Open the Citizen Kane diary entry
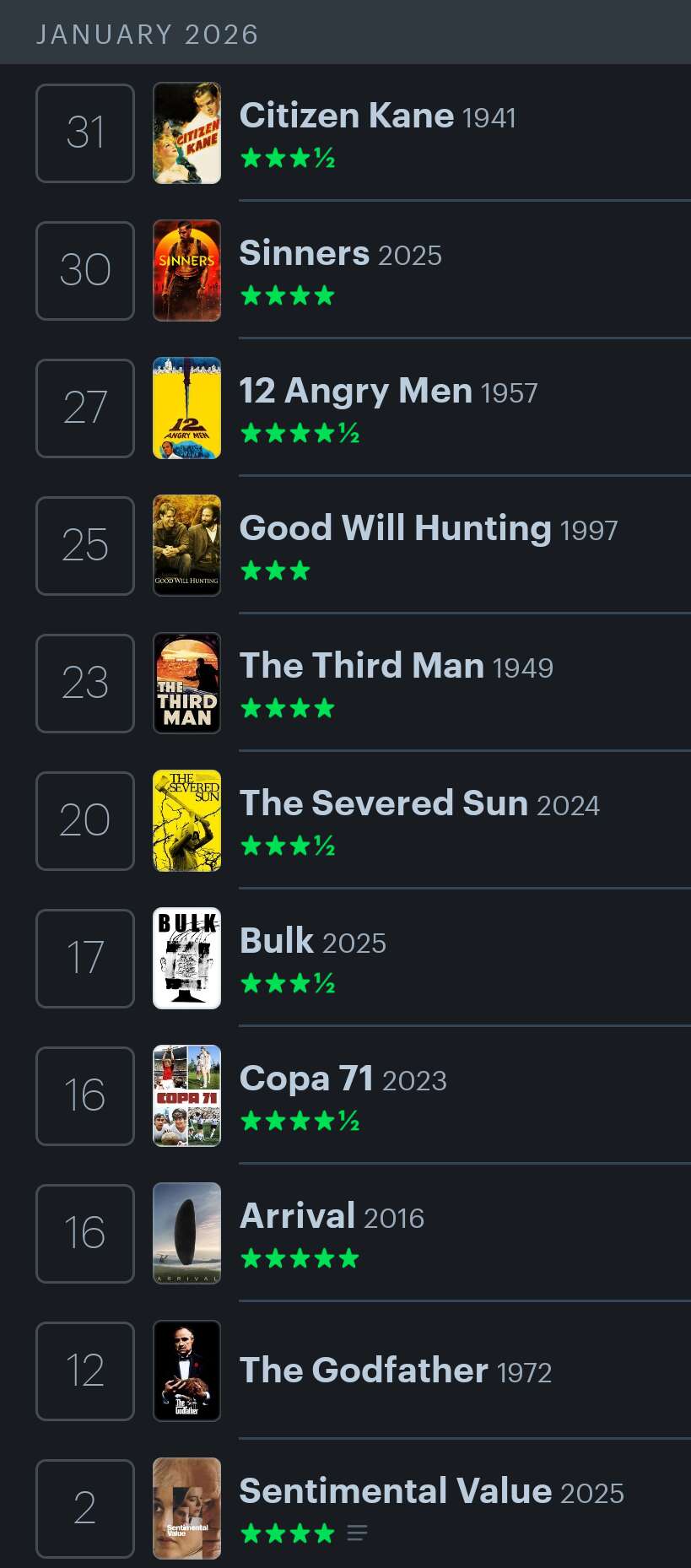 pyautogui.click(x=346, y=116)
